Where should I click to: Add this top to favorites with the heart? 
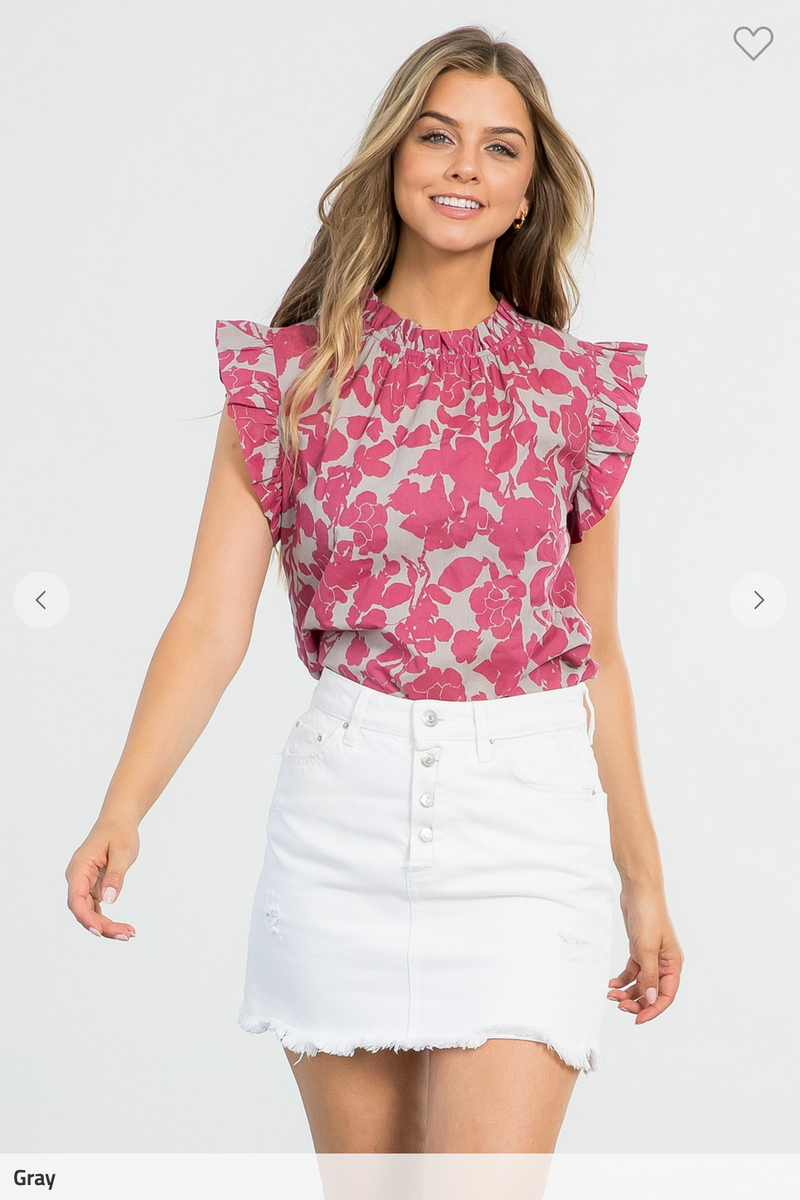tap(753, 43)
